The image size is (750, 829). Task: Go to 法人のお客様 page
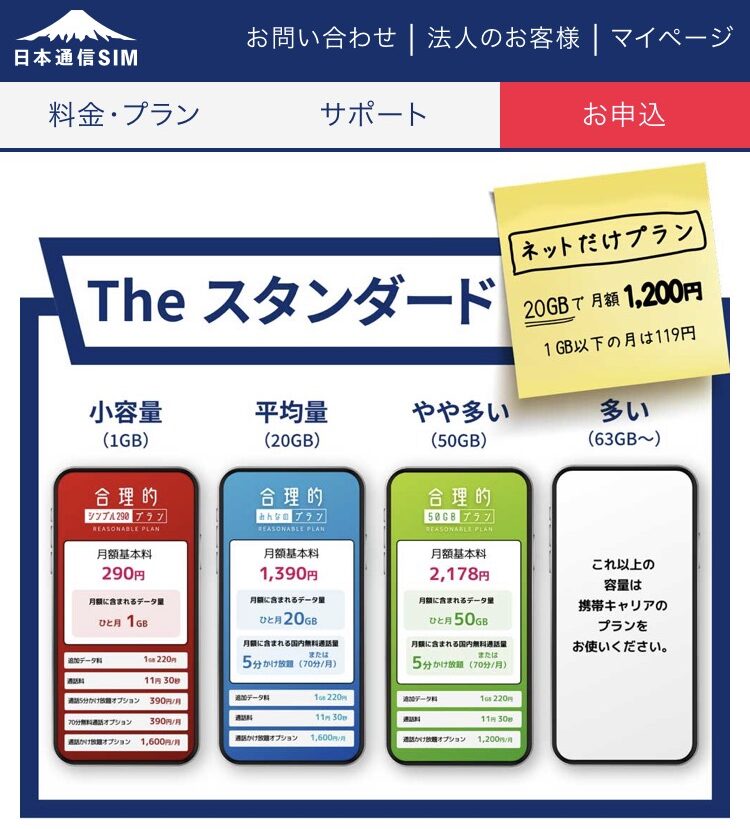click(x=503, y=39)
